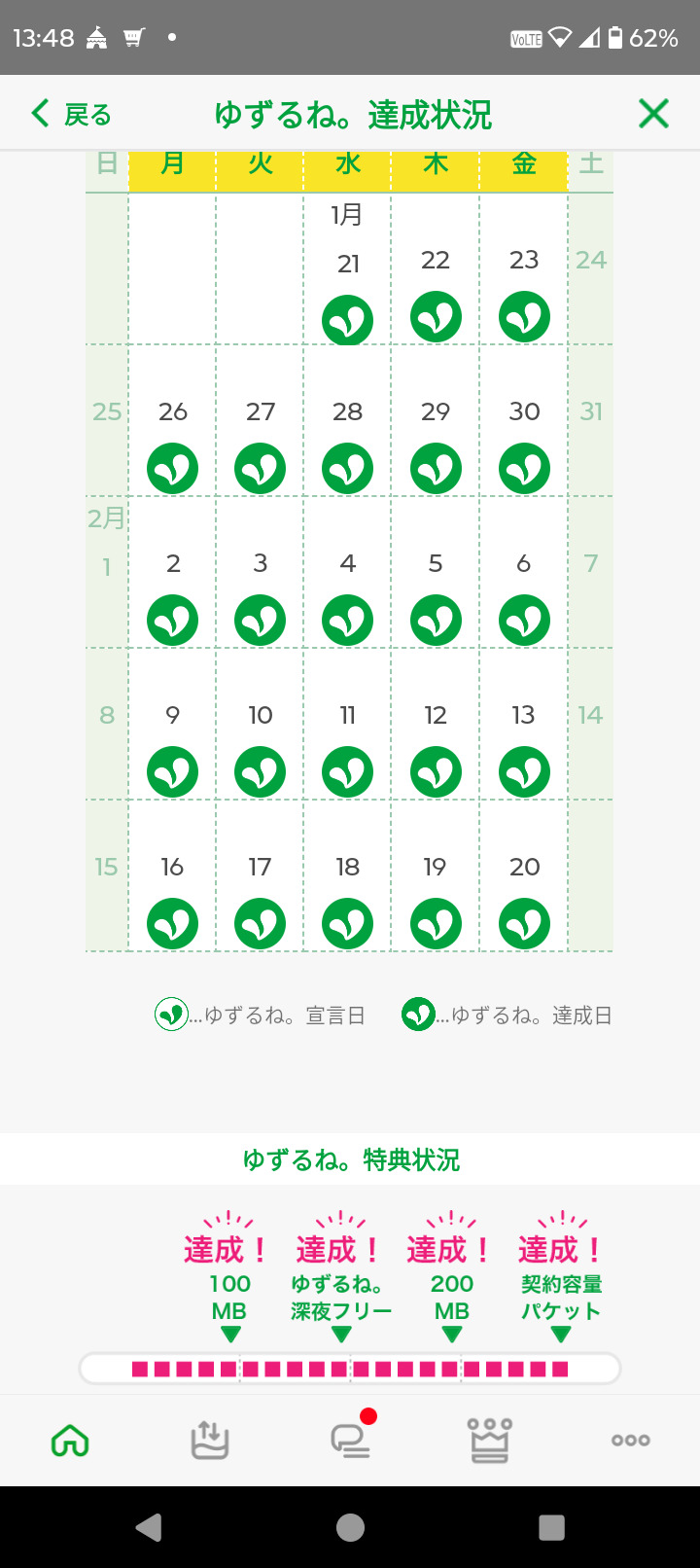Screen dimensions: 700x1568
Task: Go back with the 戻る button
Action: [x=71, y=115]
